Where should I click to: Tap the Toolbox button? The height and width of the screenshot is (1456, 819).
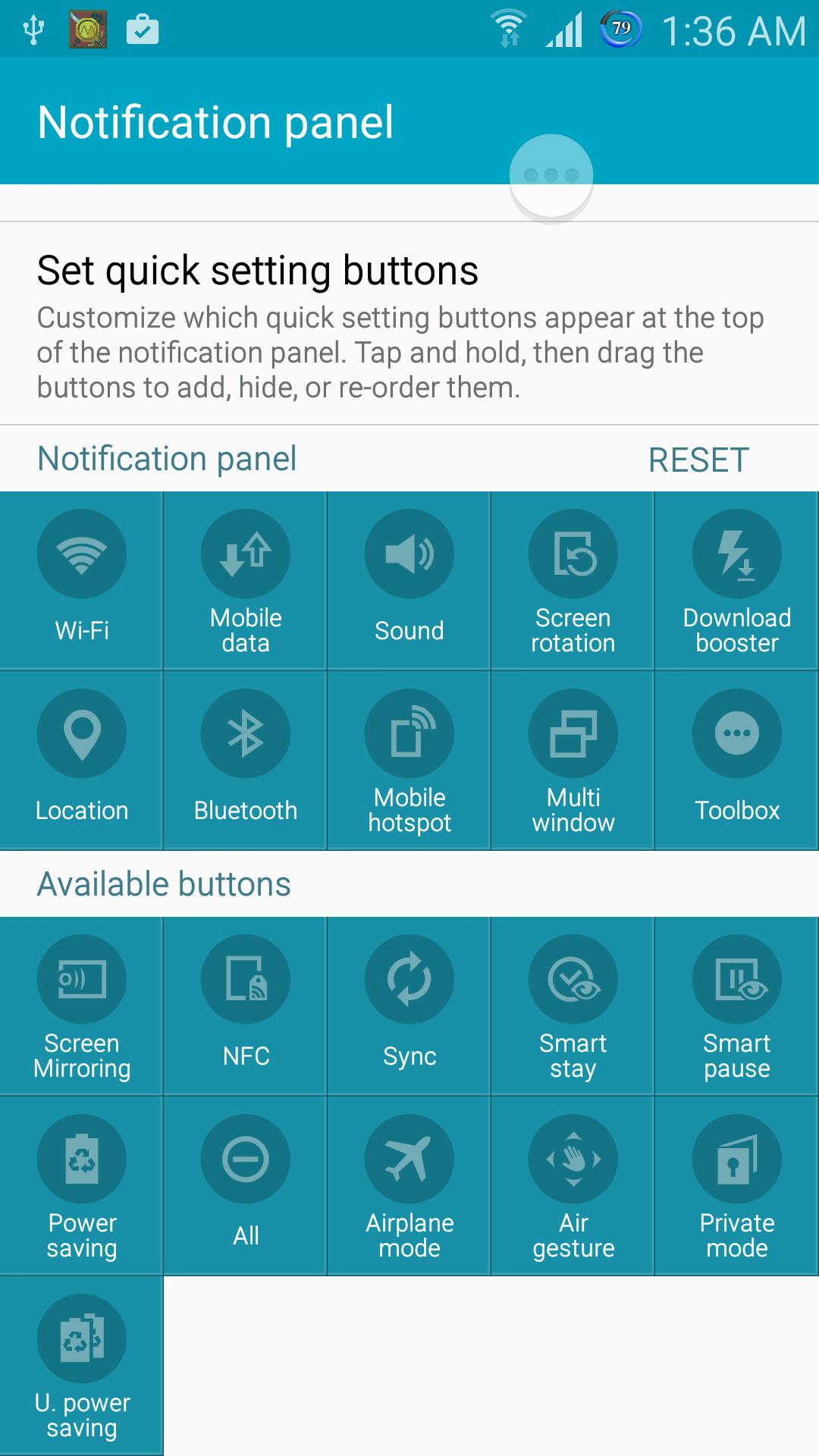click(x=737, y=760)
